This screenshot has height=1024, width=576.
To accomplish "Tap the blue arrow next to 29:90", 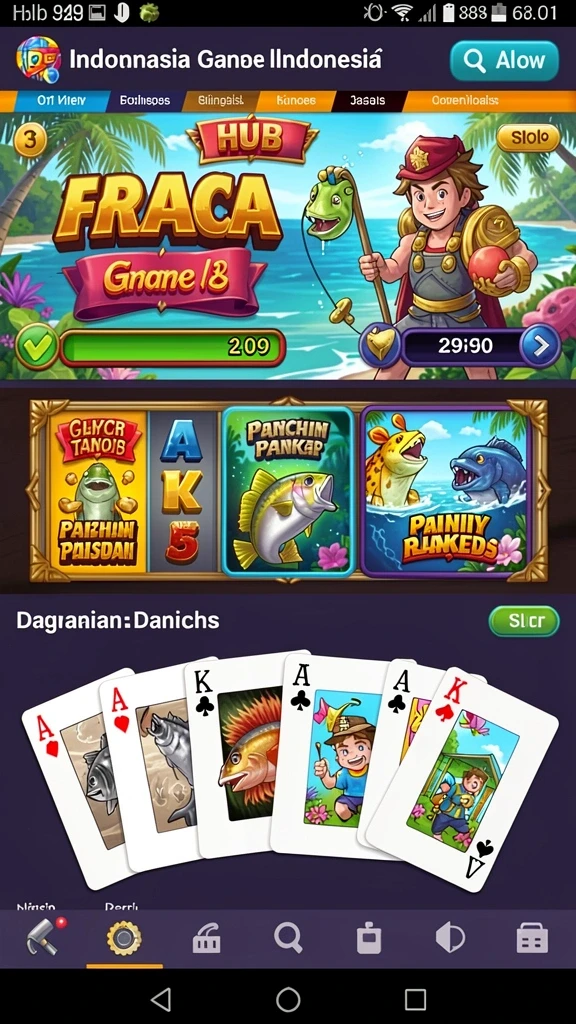I will coord(541,345).
